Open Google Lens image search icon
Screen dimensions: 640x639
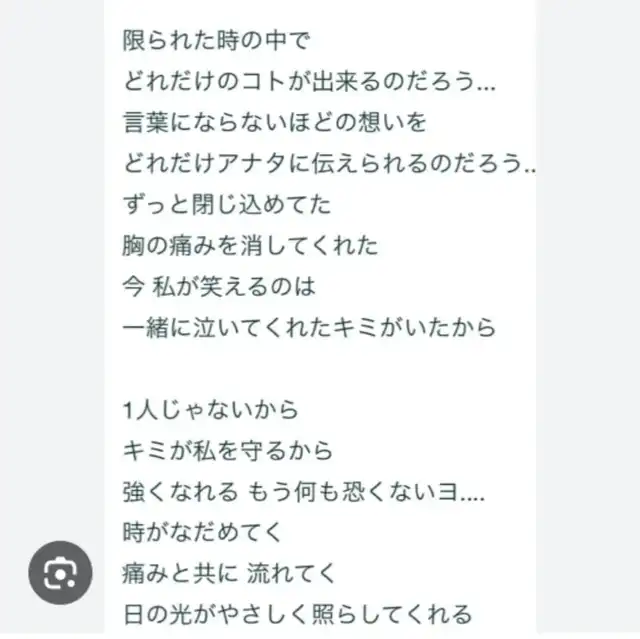[x=60, y=573]
